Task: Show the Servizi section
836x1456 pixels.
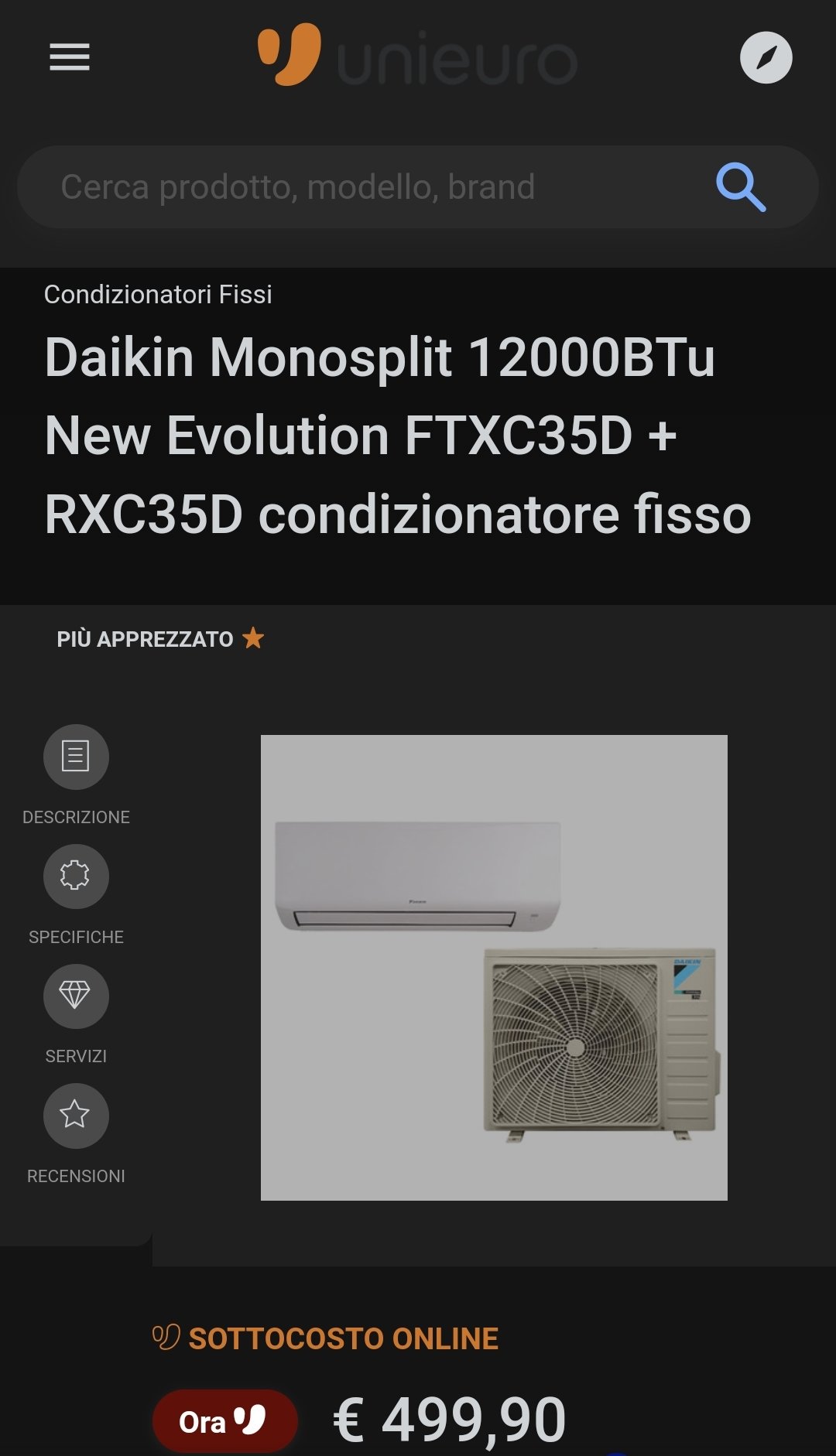Action: coord(76,1014)
